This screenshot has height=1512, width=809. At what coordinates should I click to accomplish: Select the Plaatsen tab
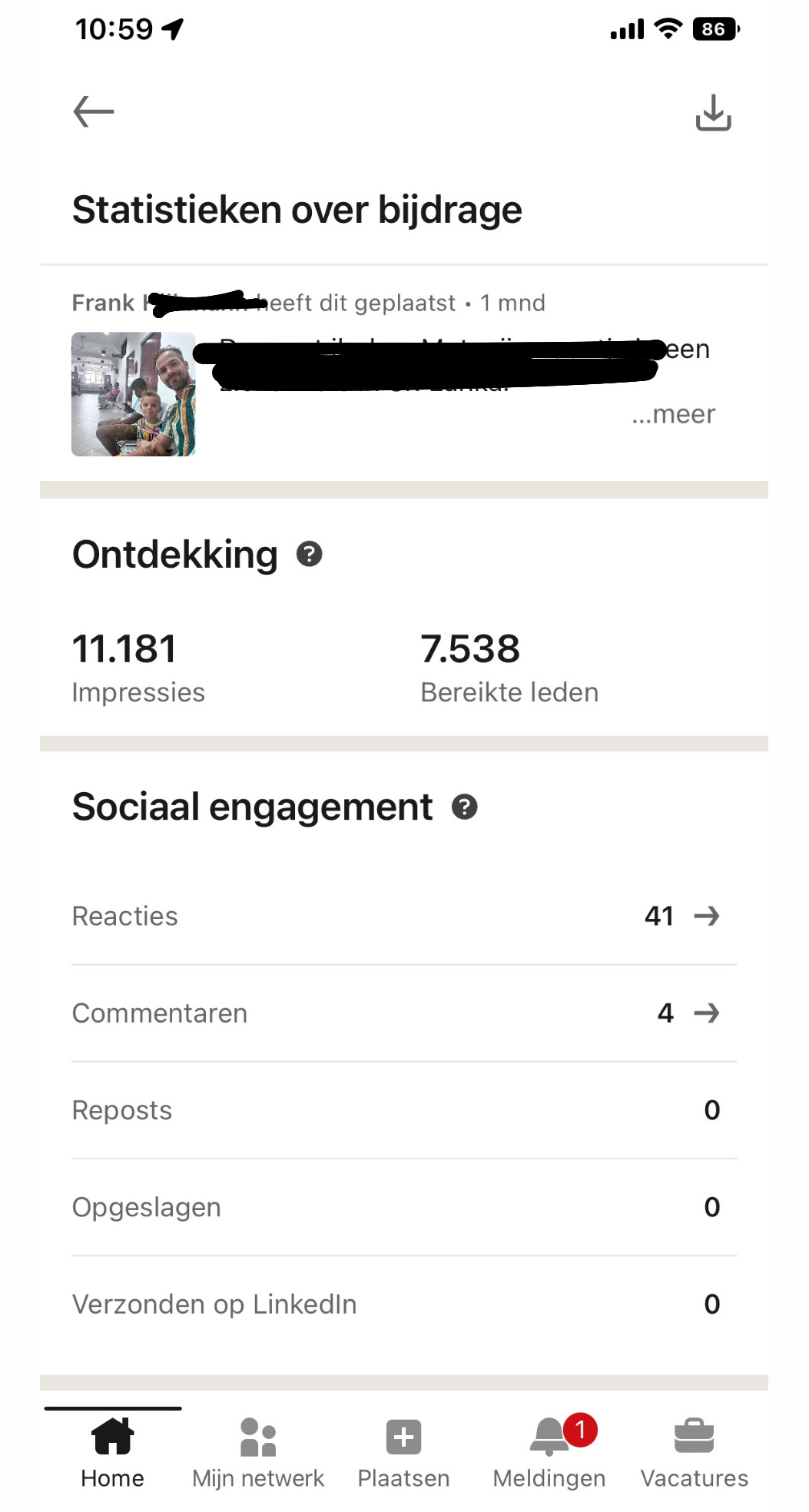(x=403, y=1452)
